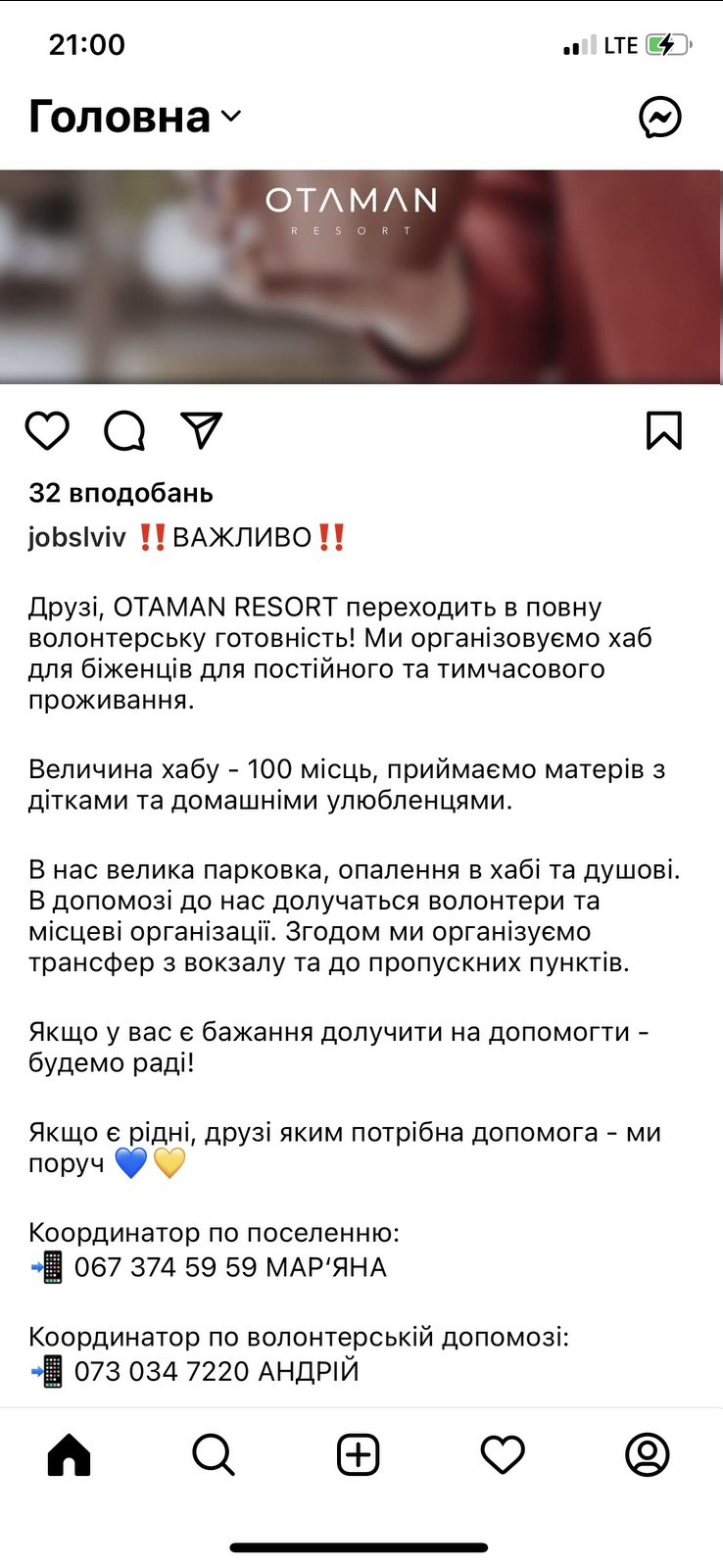723x1568 pixels.
Task: Open the OTAMAN RESORT post image
Action: point(361,276)
